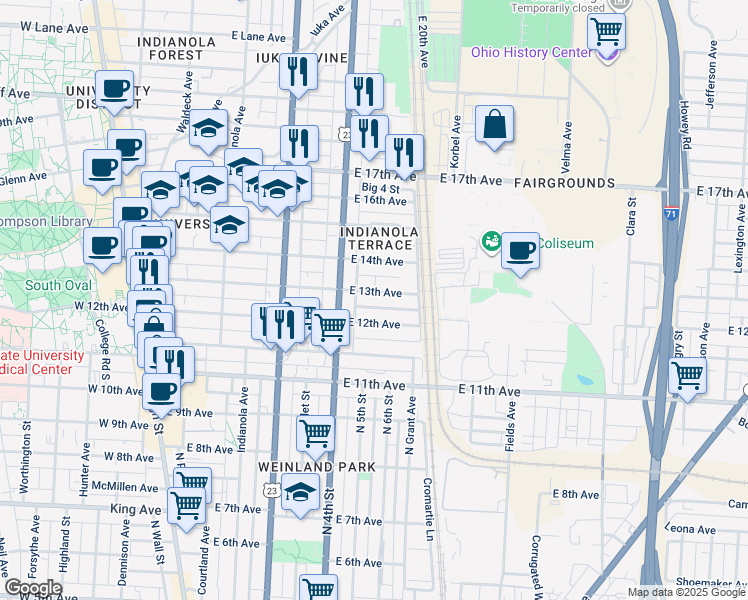This screenshot has height=600, width=748.
Task: Tap the shopping cart marker near I-71 on E 11th Ave
Action: coord(687,377)
